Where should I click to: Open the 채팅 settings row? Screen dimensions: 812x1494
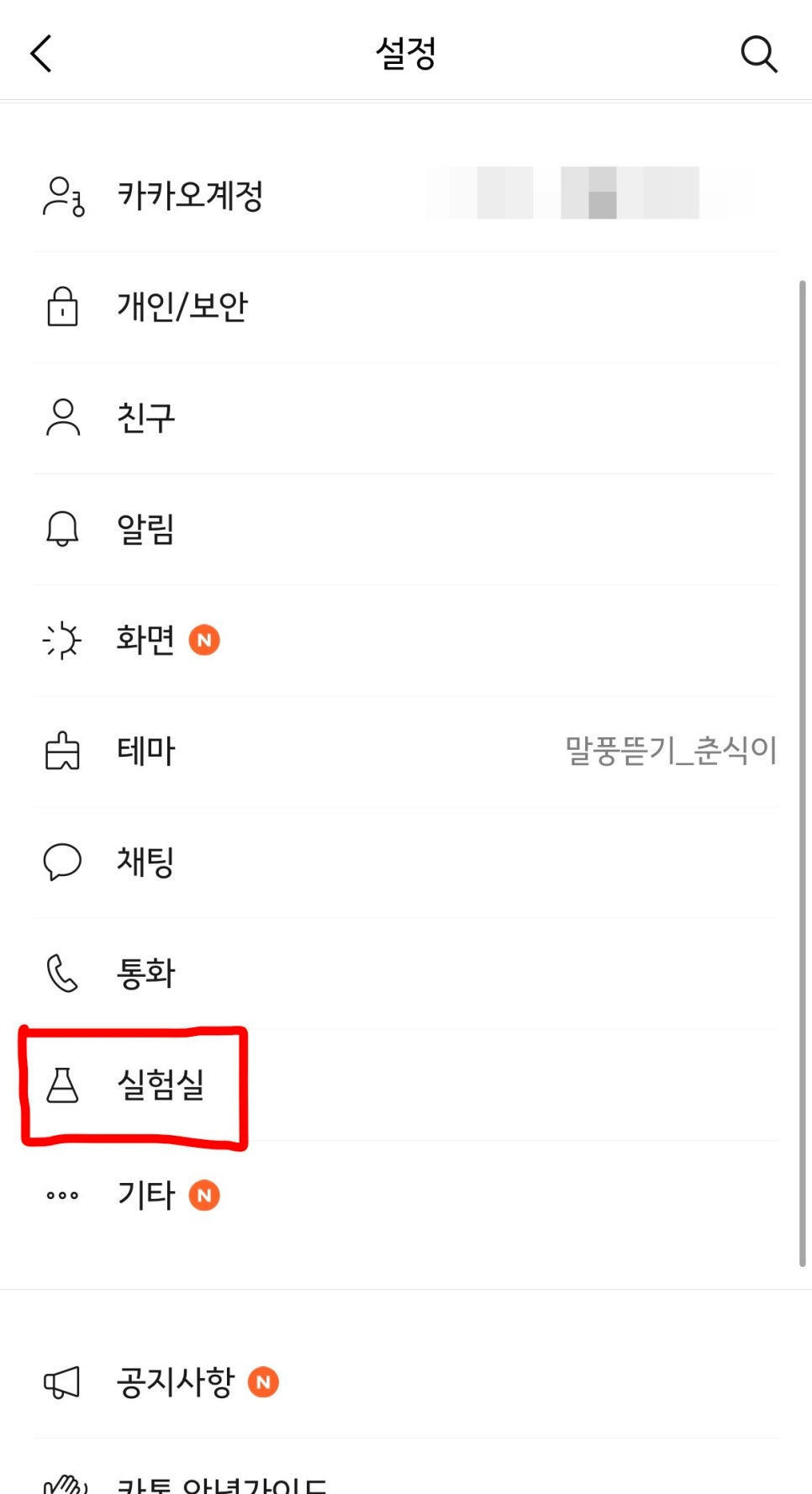point(406,862)
